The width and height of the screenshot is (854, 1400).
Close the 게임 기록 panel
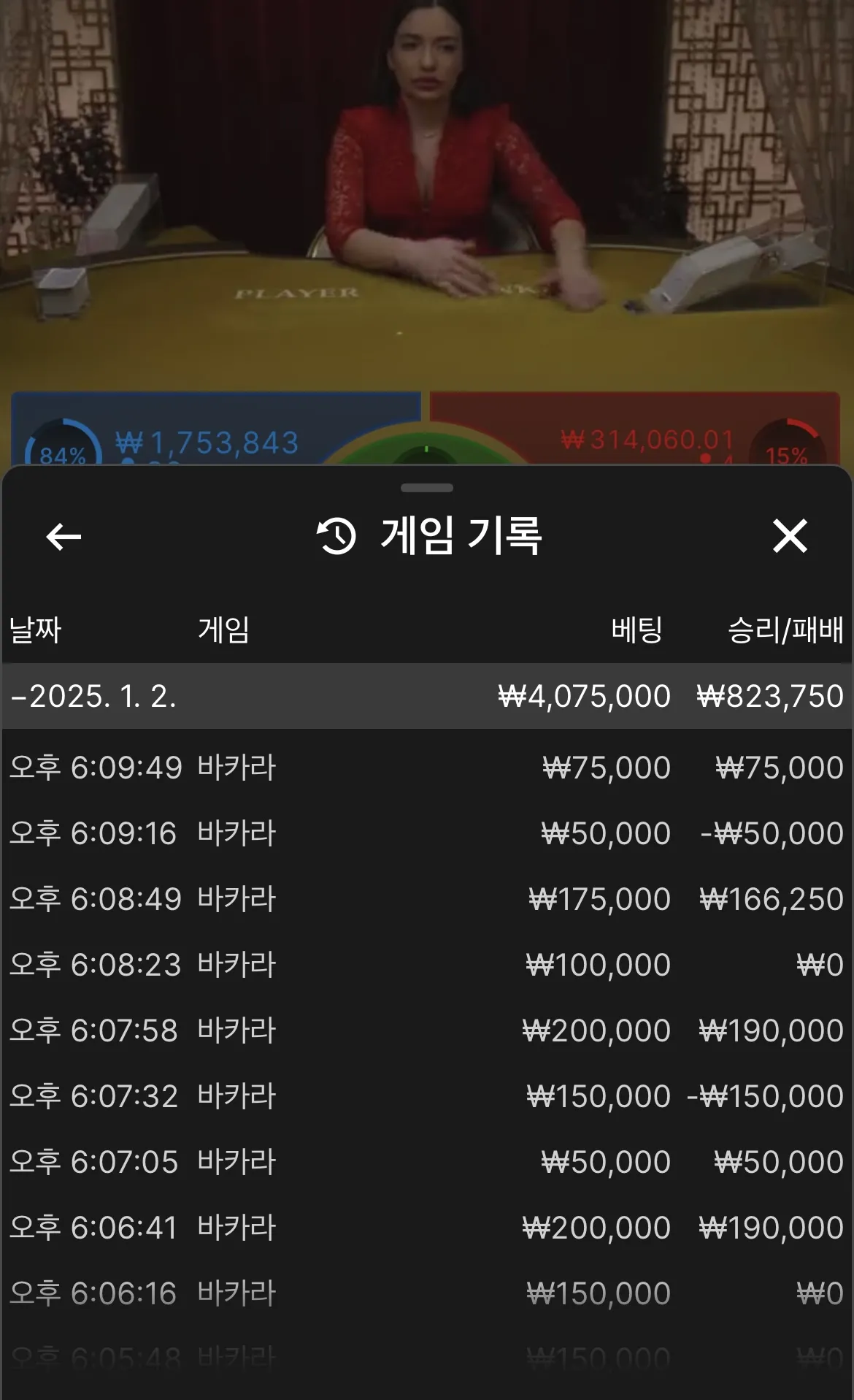coord(790,537)
